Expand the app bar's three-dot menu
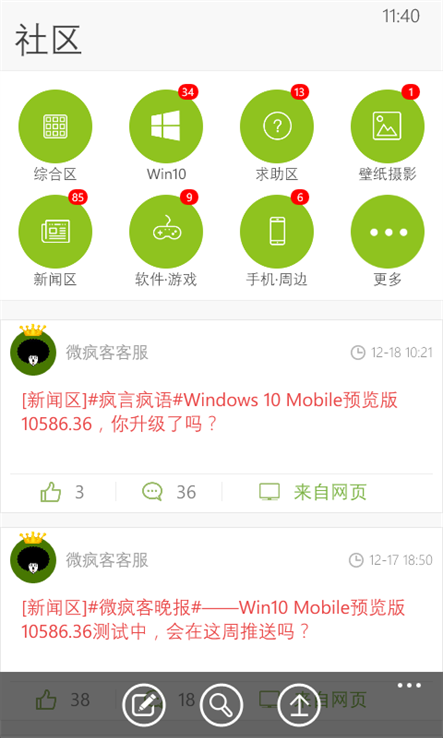This screenshot has height=738, width=443. point(409,685)
